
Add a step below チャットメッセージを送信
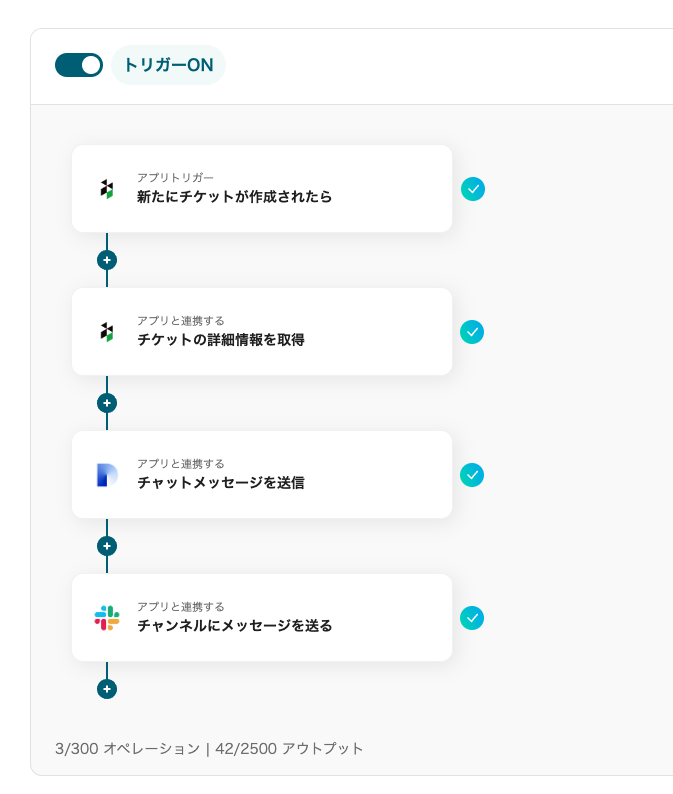tap(107, 546)
